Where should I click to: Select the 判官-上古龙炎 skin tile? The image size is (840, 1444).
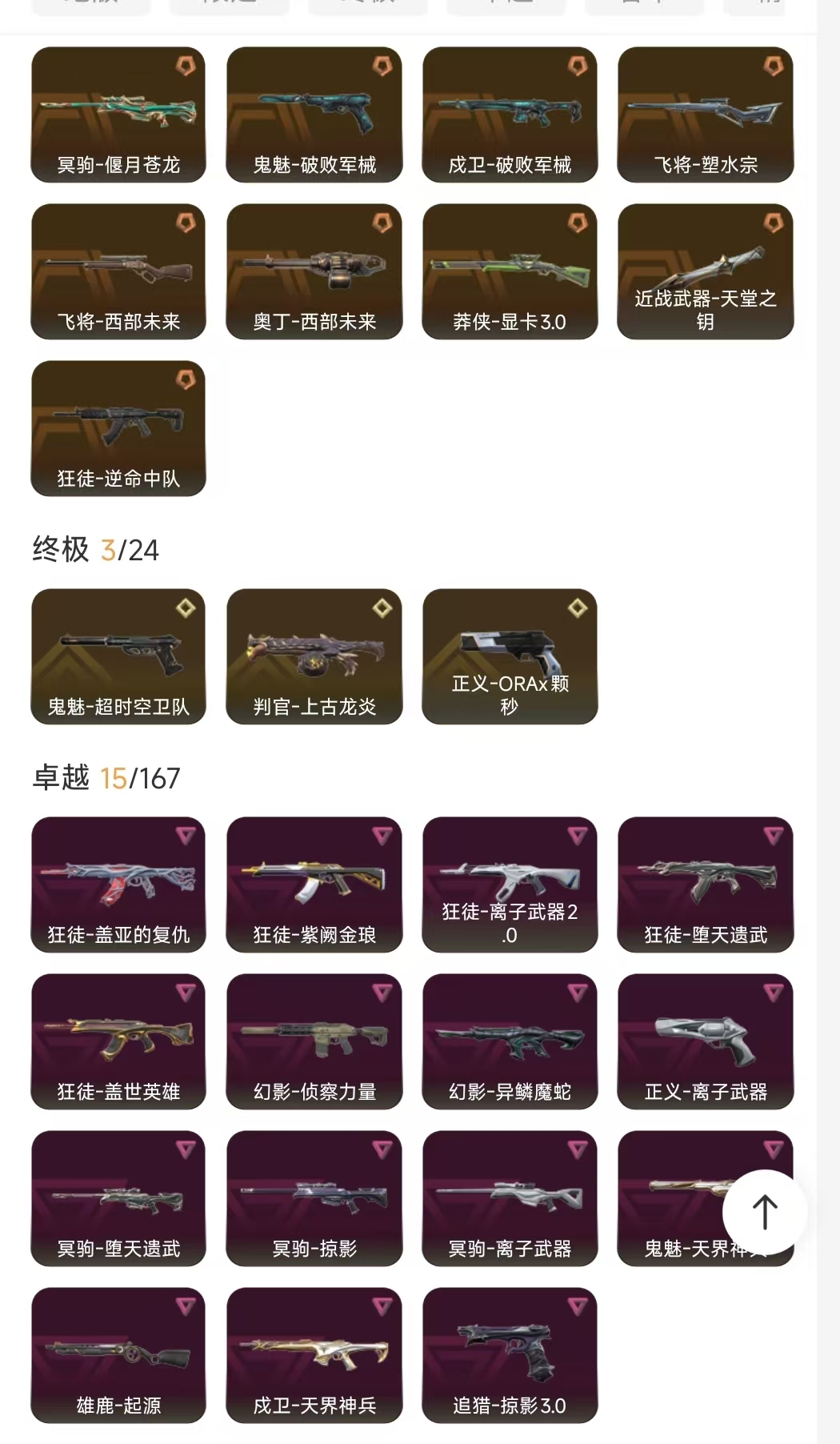[x=314, y=656]
